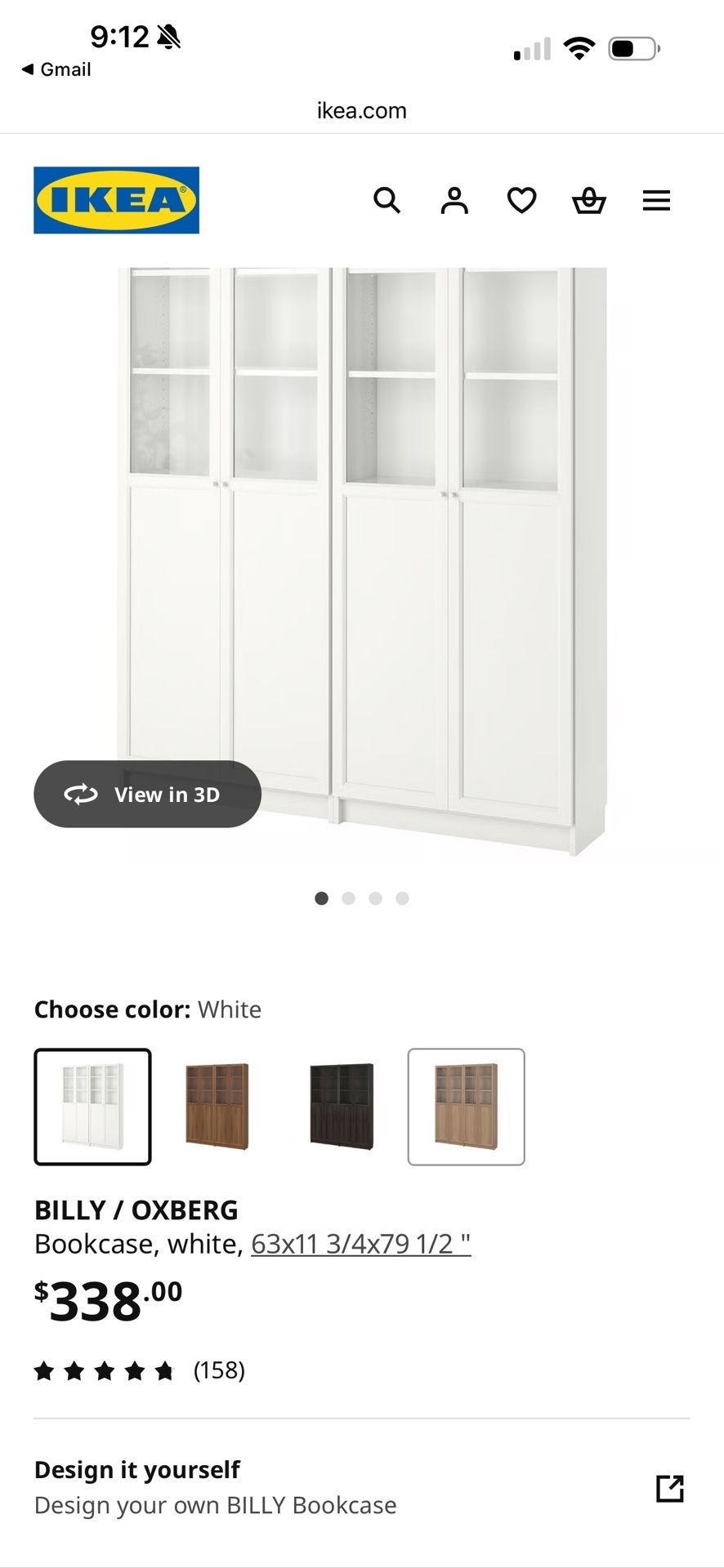Image resolution: width=724 pixels, height=1568 pixels.
Task: Open the 63x11 3/4x79 1/2 dimensions link
Action: 360,1243
